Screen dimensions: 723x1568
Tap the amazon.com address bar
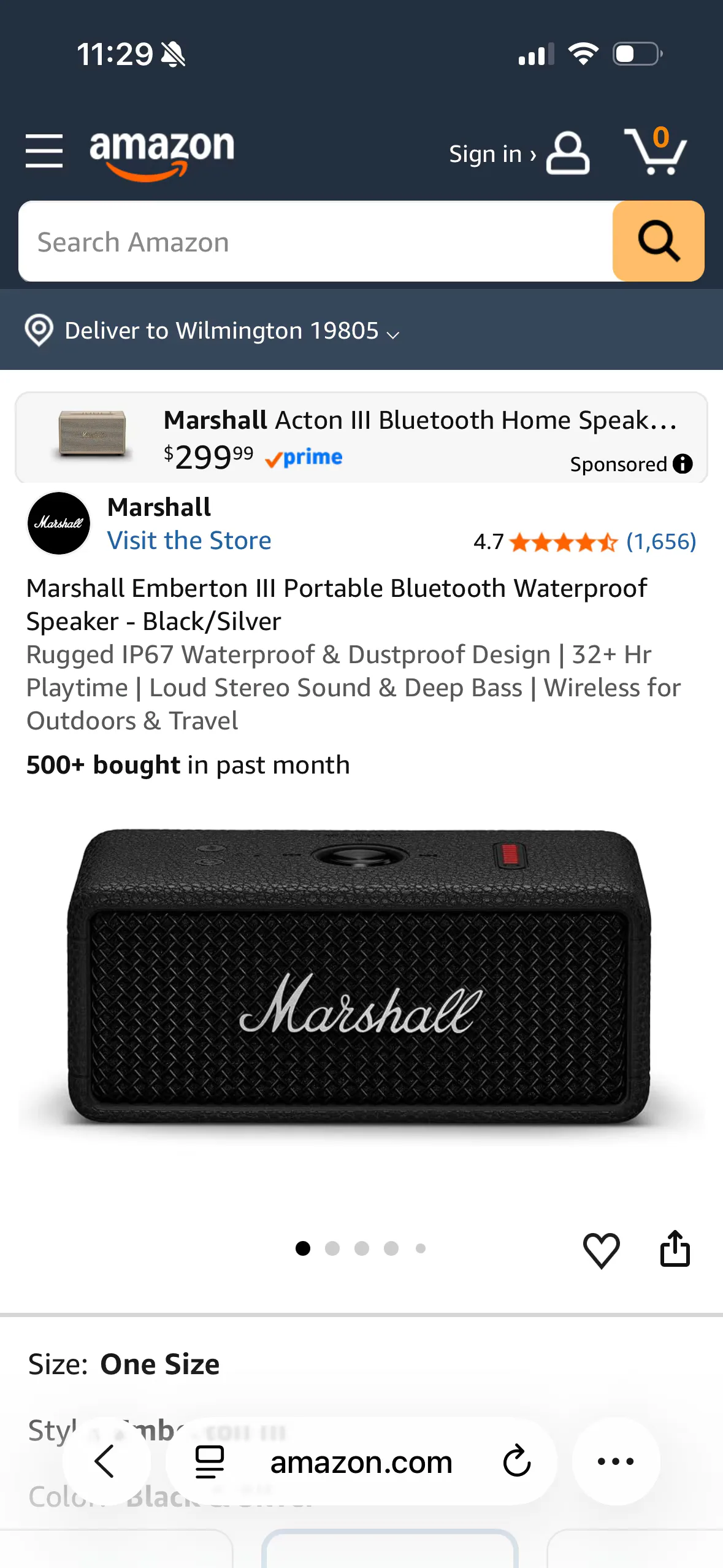point(361,1461)
